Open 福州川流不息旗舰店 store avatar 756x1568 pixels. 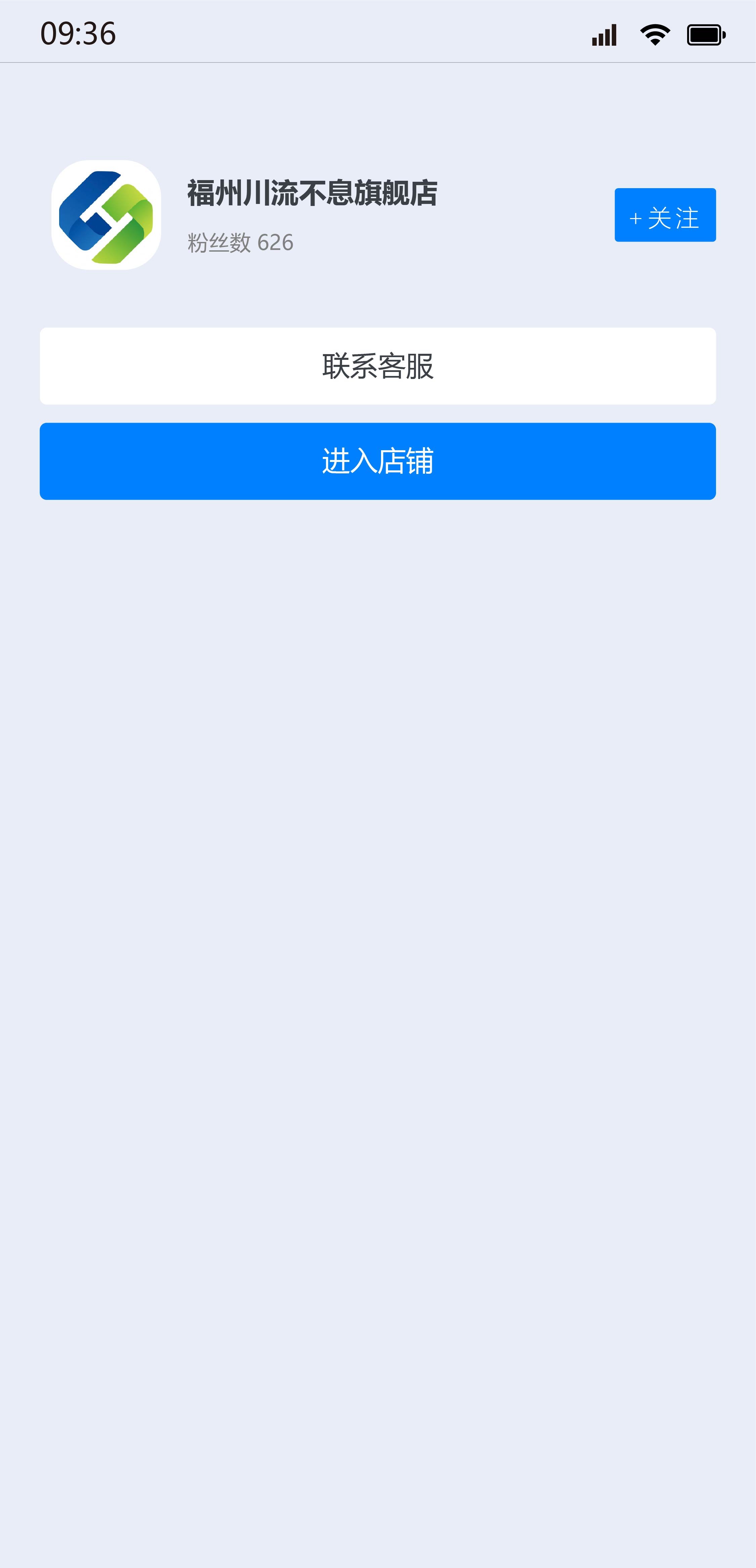[107, 215]
